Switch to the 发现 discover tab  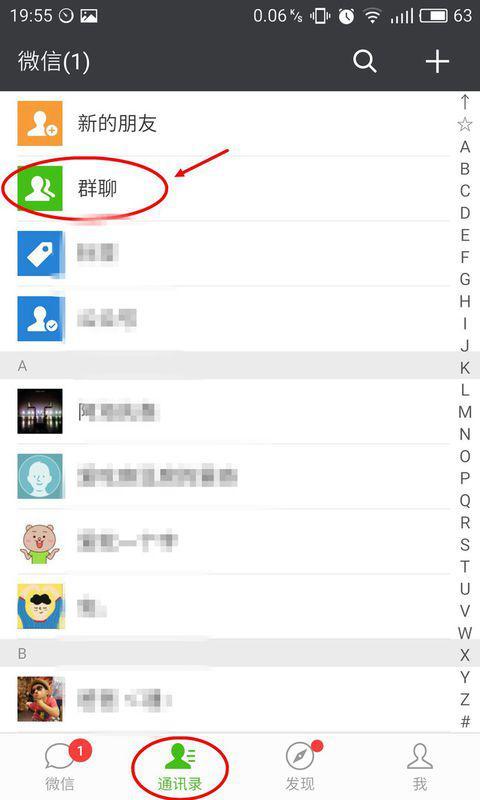point(300,767)
